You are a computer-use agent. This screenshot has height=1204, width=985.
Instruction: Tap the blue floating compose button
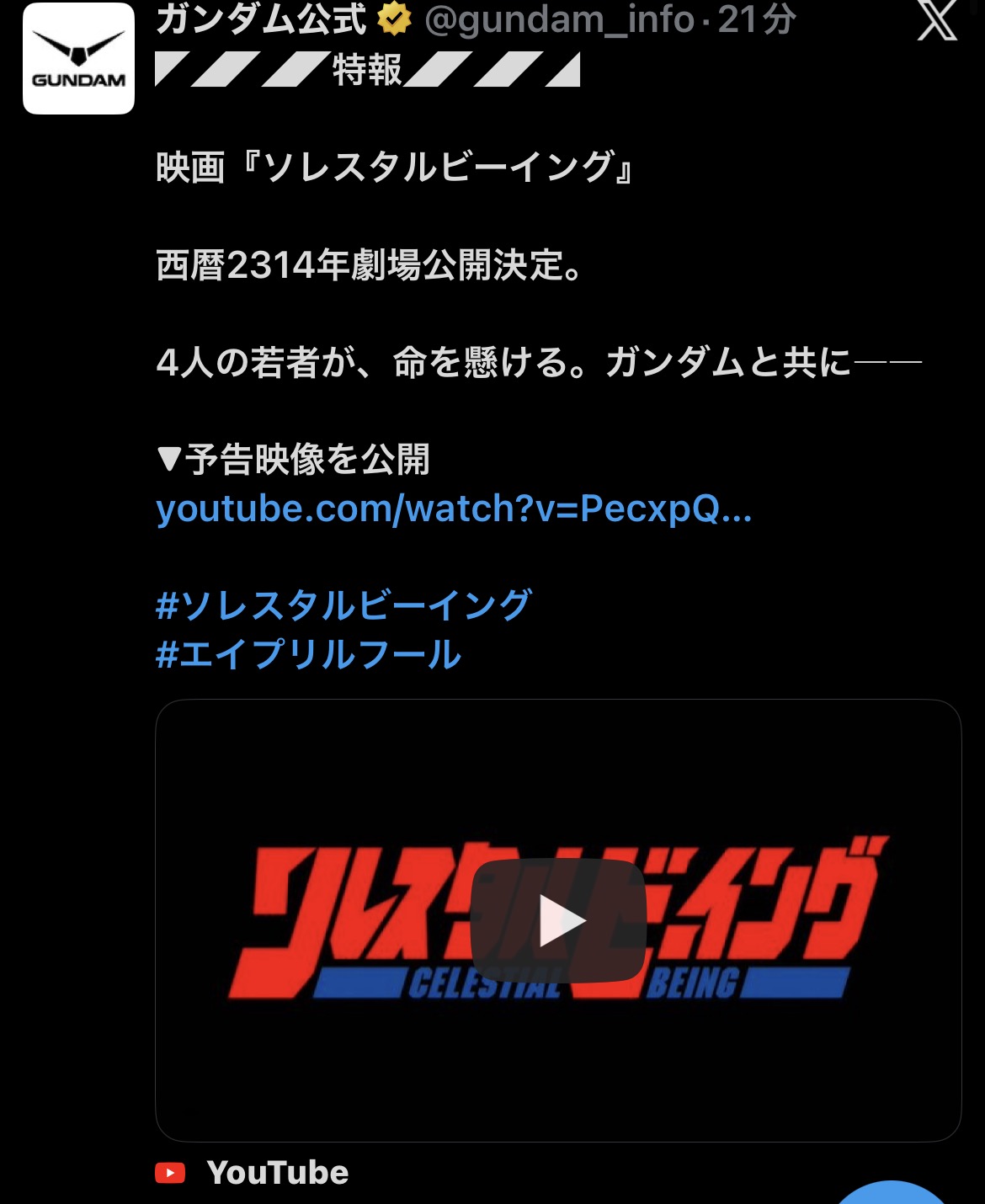pyautogui.click(x=892, y=1193)
